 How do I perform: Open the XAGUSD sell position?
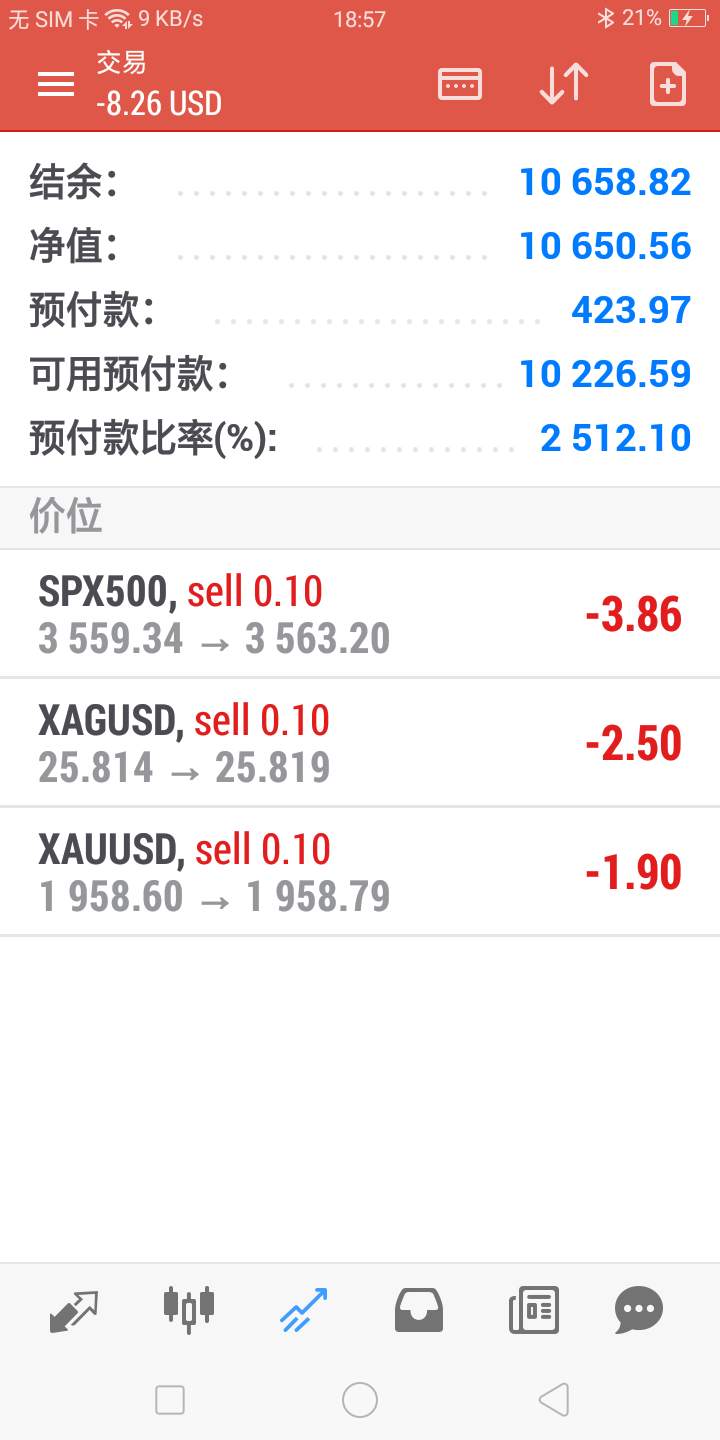(x=360, y=743)
